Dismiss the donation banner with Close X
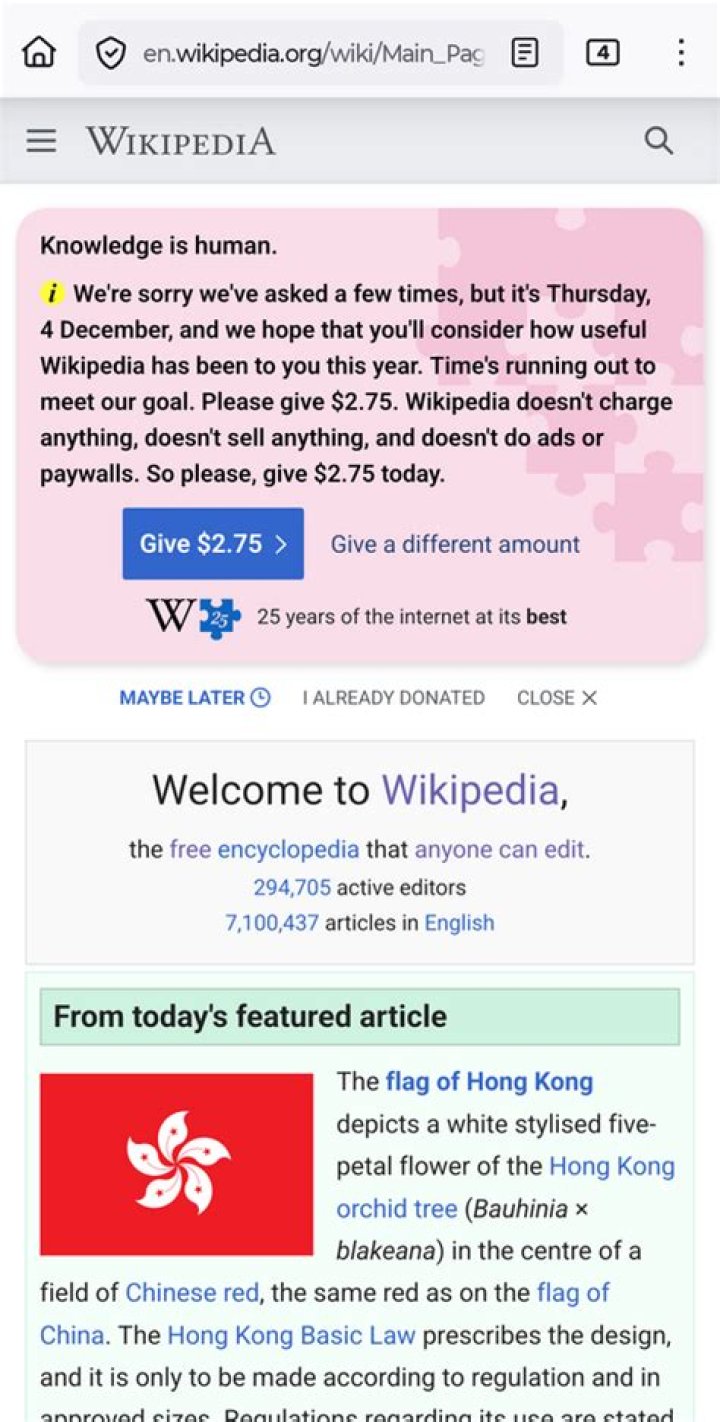The image size is (720, 1422). (556, 697)
